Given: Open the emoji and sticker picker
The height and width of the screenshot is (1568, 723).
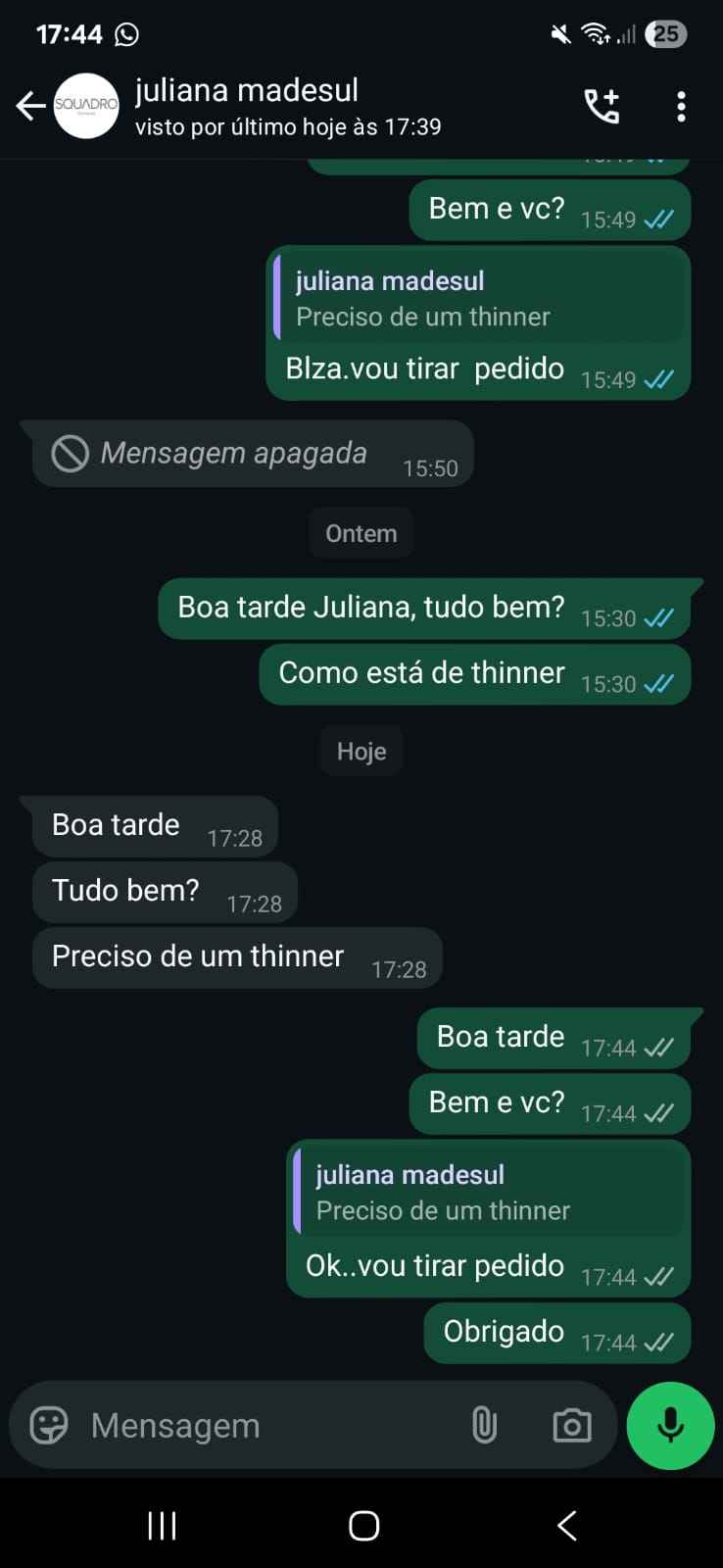Looking at the screenshot, I should pyautogui.click(x=49, y=1425).
